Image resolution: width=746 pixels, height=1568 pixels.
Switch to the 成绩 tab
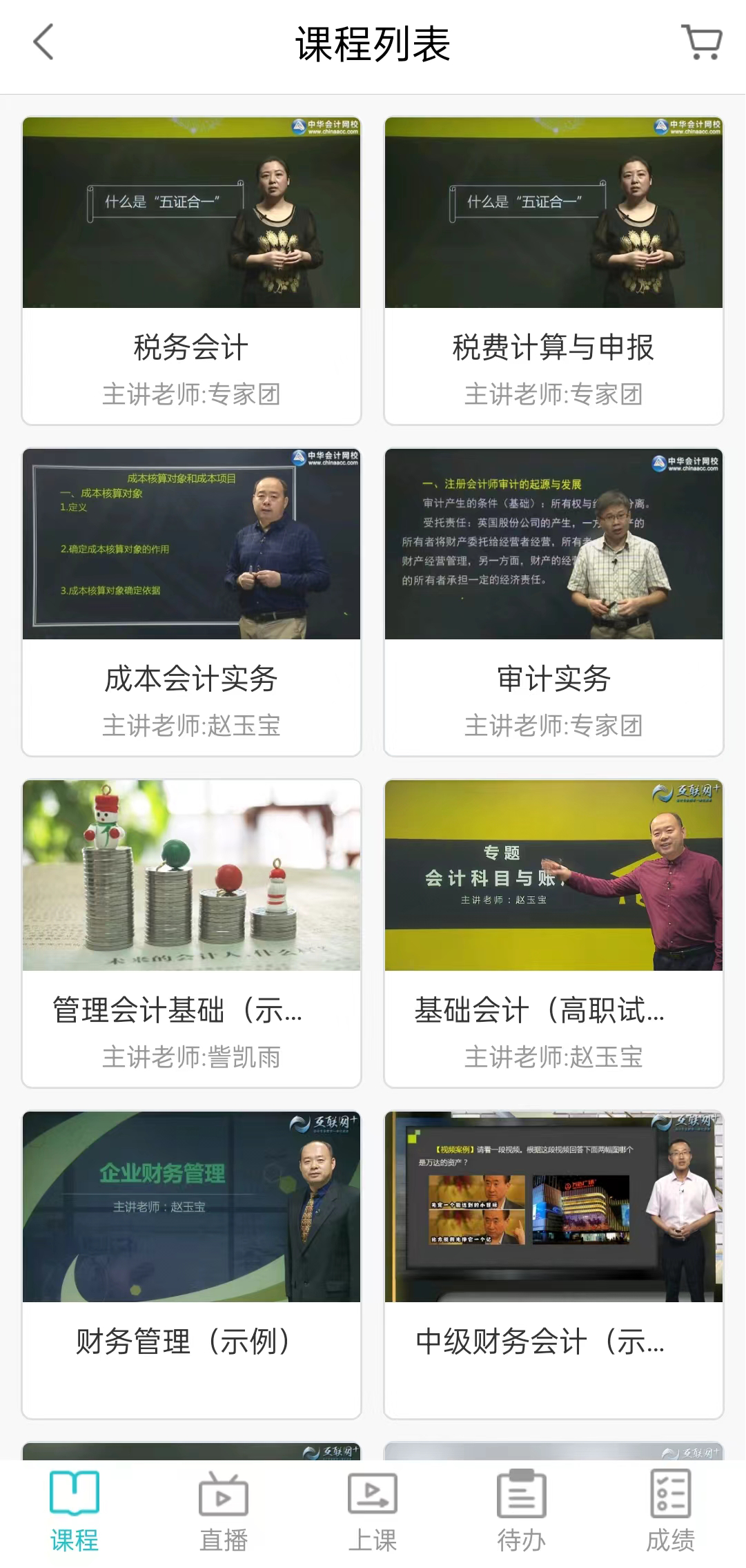pyautogui.click(x=670, y=1511)
